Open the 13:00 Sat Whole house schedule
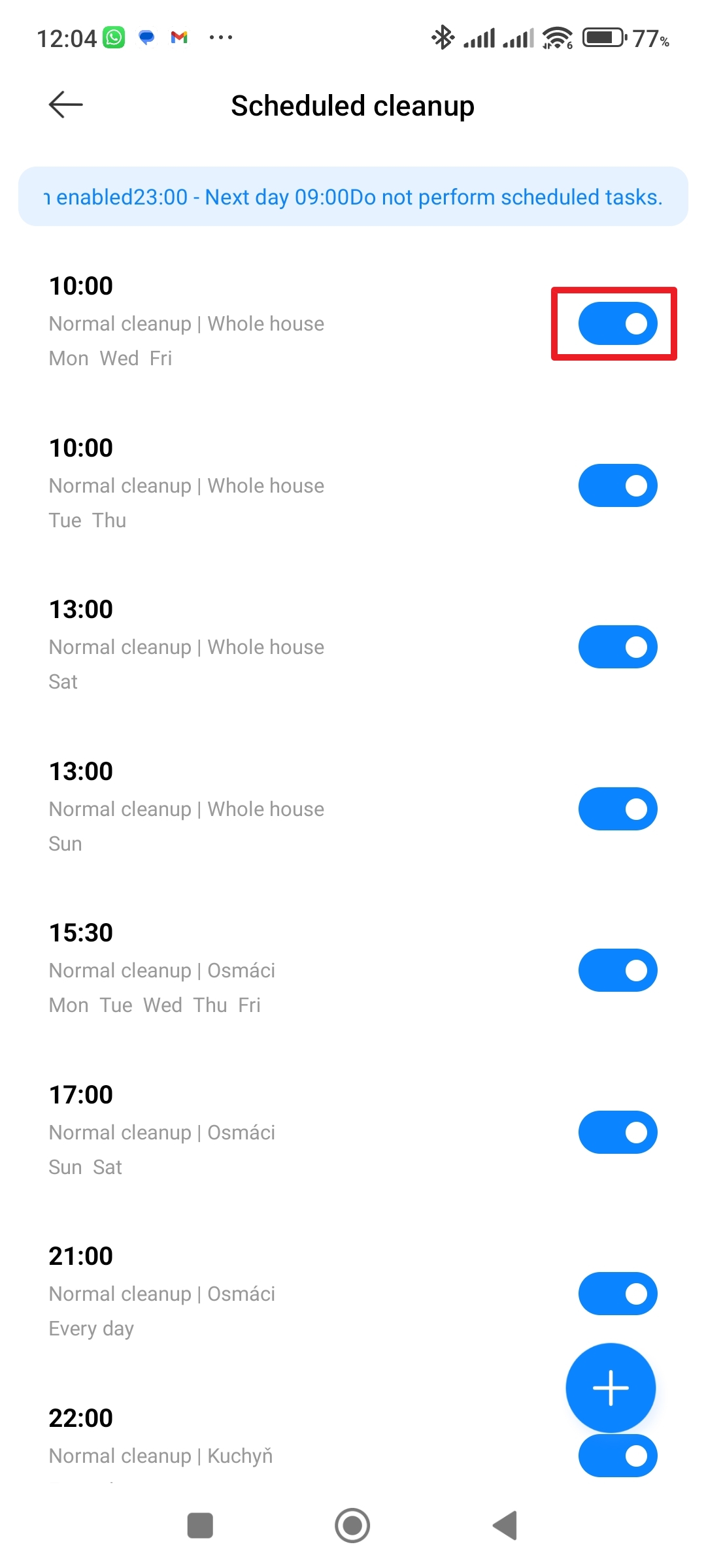Viewport: 706px width, 1568px height. tap(186, 646)
